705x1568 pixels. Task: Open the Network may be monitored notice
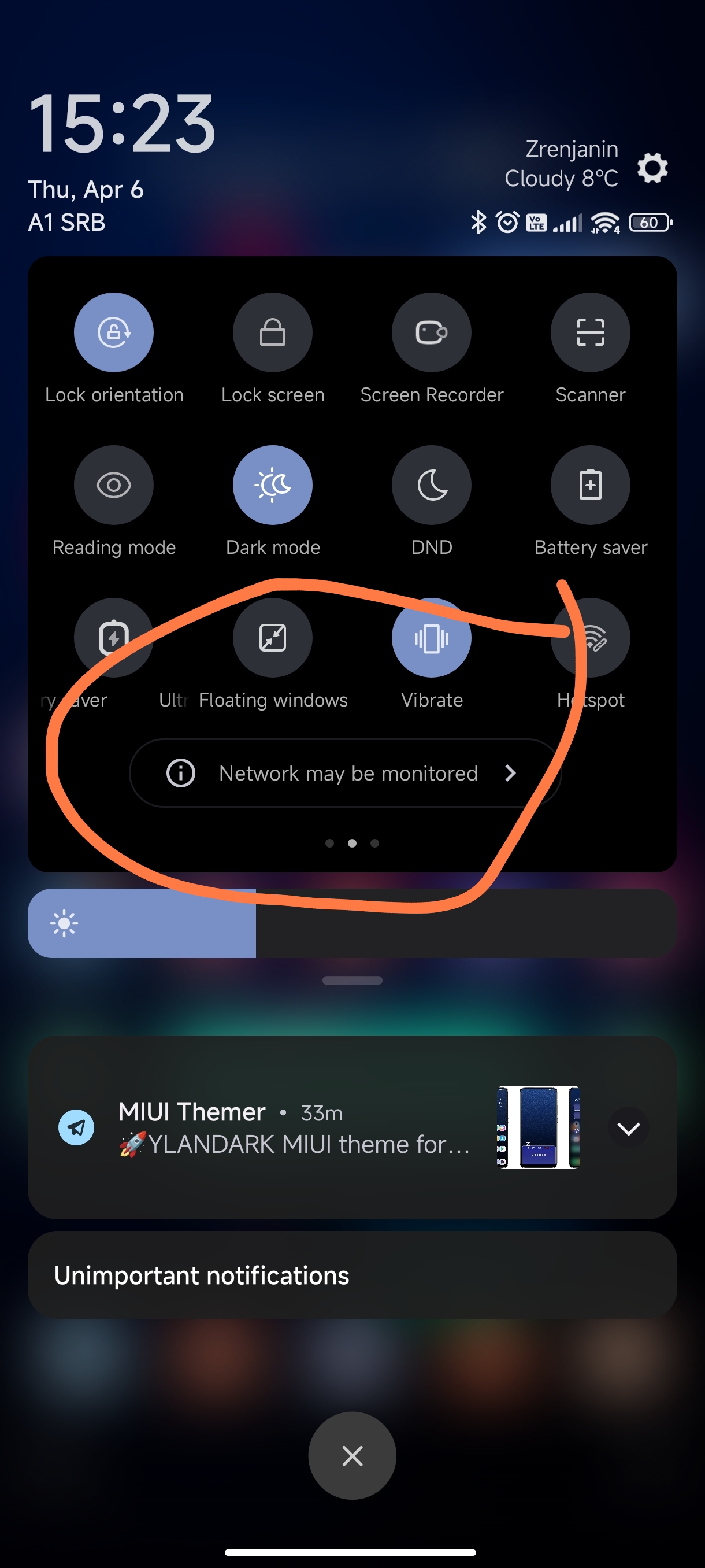coord(344,773)
